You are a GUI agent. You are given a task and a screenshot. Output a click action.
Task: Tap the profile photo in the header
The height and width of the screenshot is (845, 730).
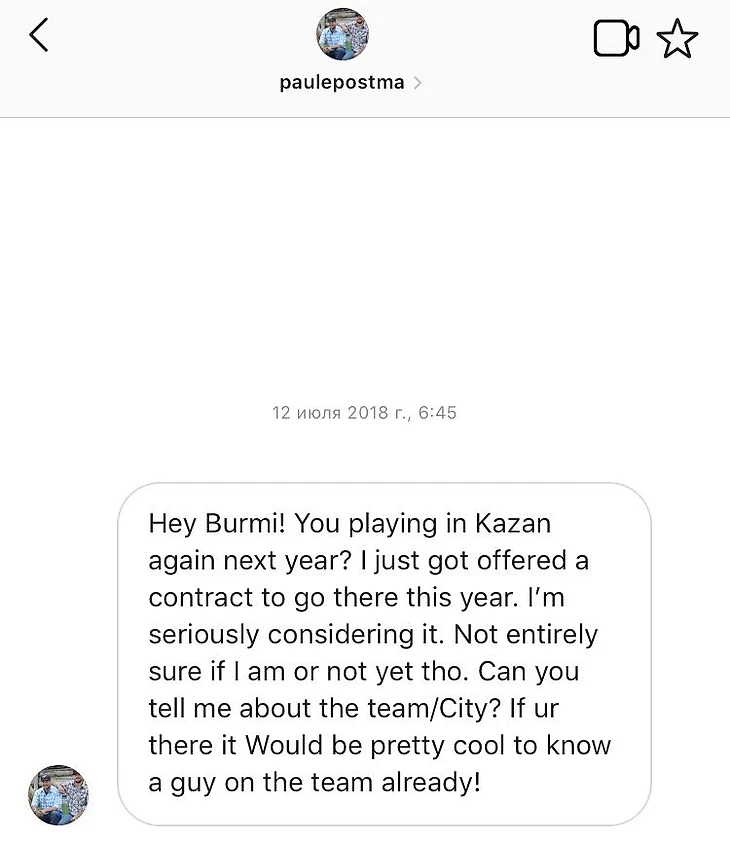click(343, 36)
